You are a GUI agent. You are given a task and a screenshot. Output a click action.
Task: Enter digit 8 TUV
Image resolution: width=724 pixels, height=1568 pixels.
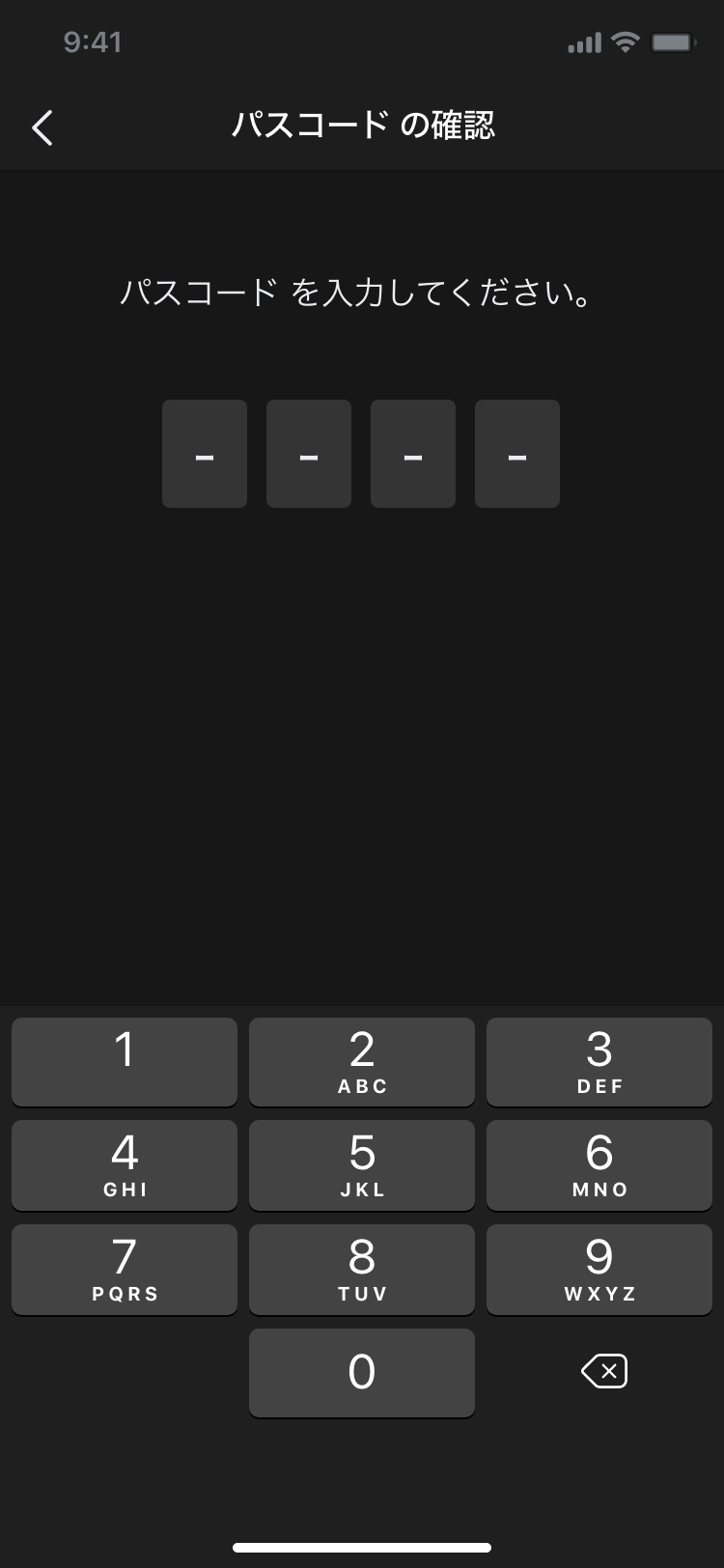pyautogui.click(x=362, y=1269)
